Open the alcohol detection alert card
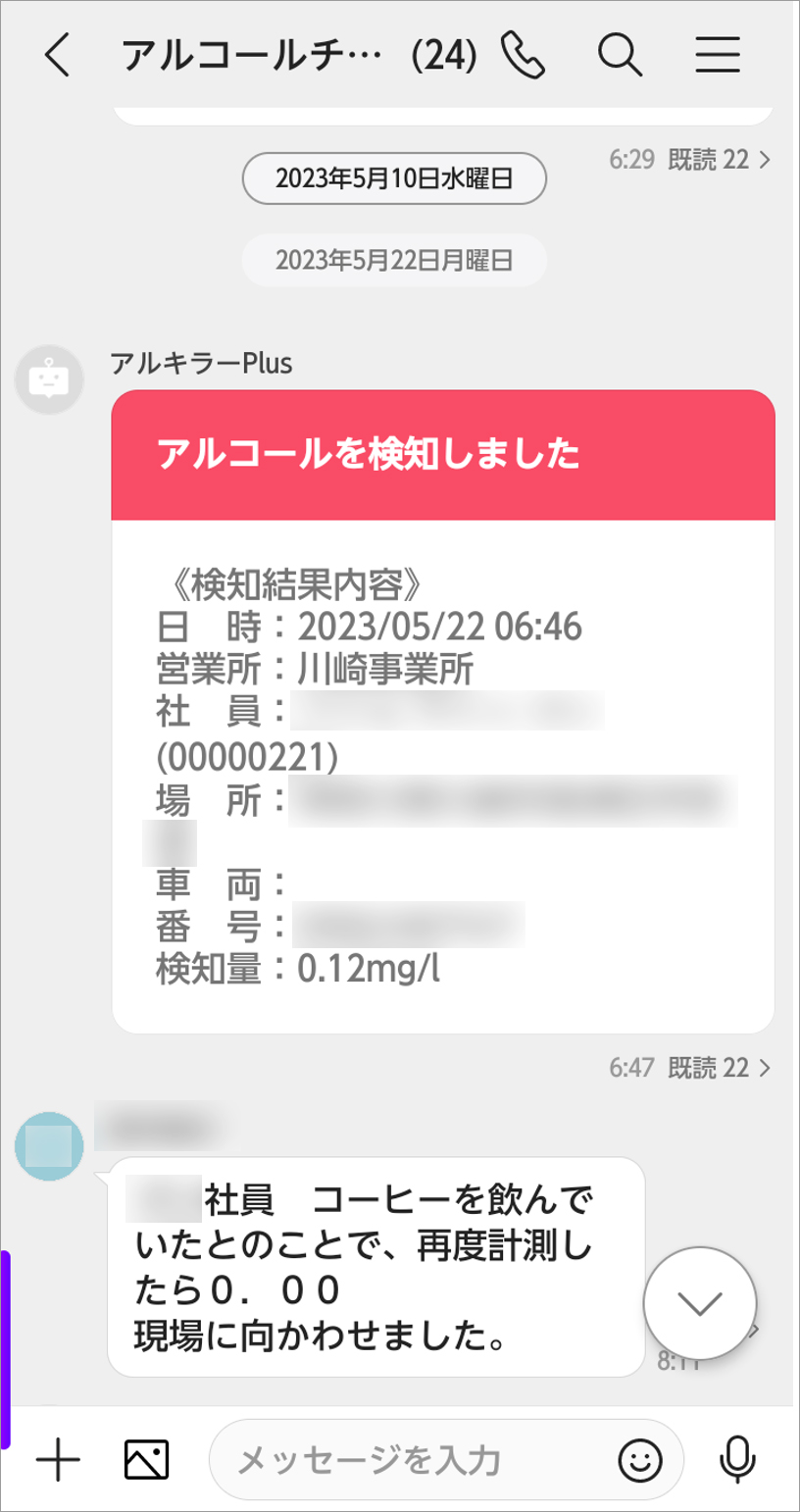The width and height of the screenshot is (800, 1512). (443, 711)
